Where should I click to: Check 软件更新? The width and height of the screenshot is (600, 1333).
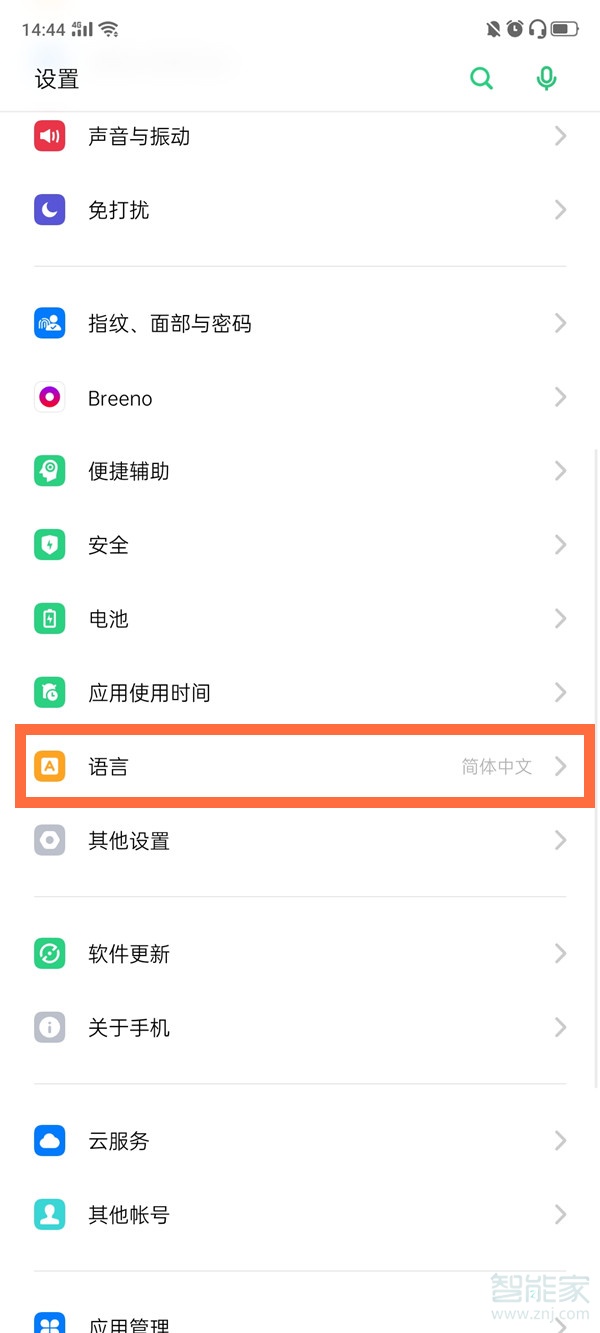tap(300, 954)
